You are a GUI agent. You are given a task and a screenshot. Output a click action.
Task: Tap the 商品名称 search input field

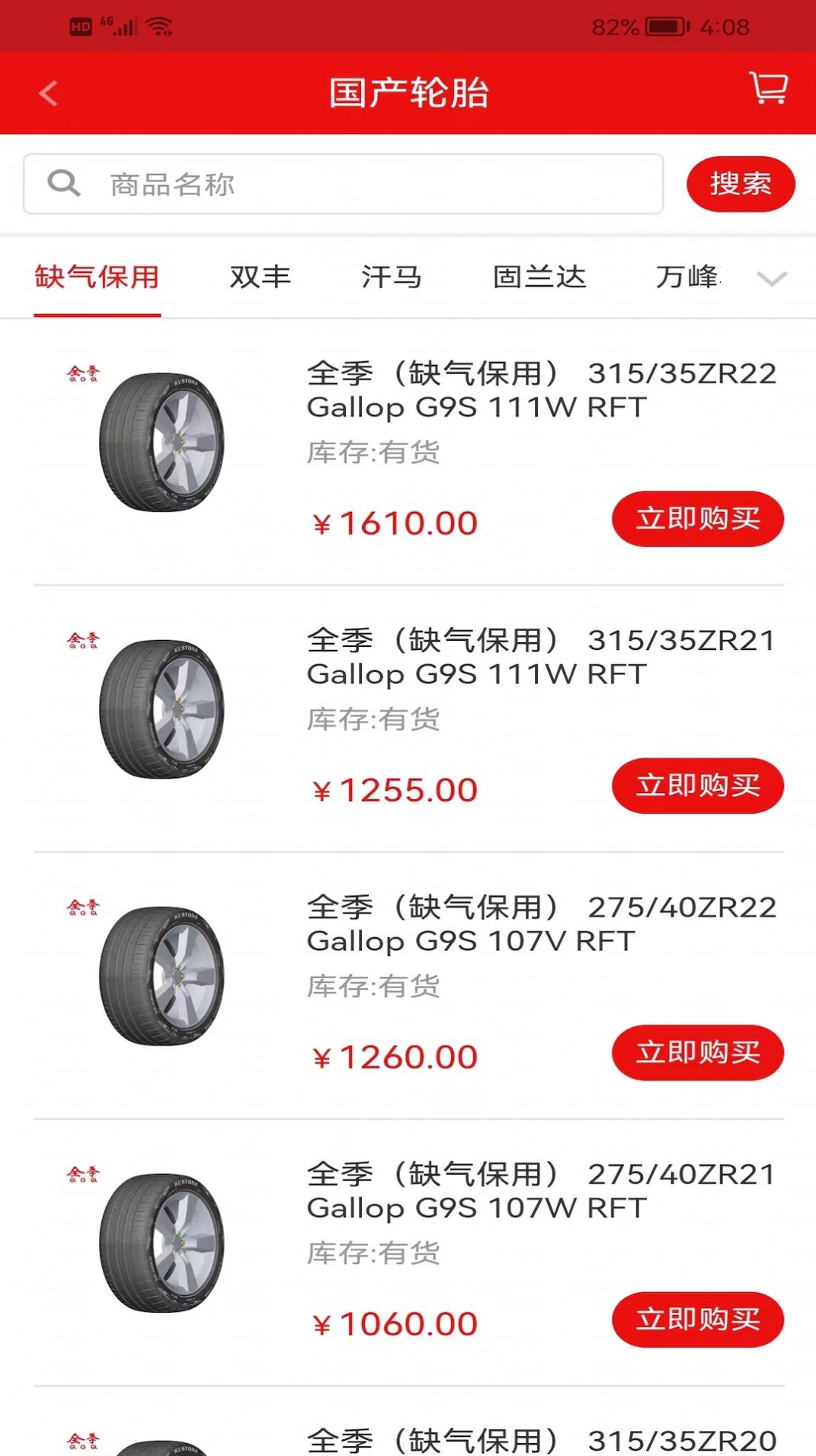[x=343, y=183]
